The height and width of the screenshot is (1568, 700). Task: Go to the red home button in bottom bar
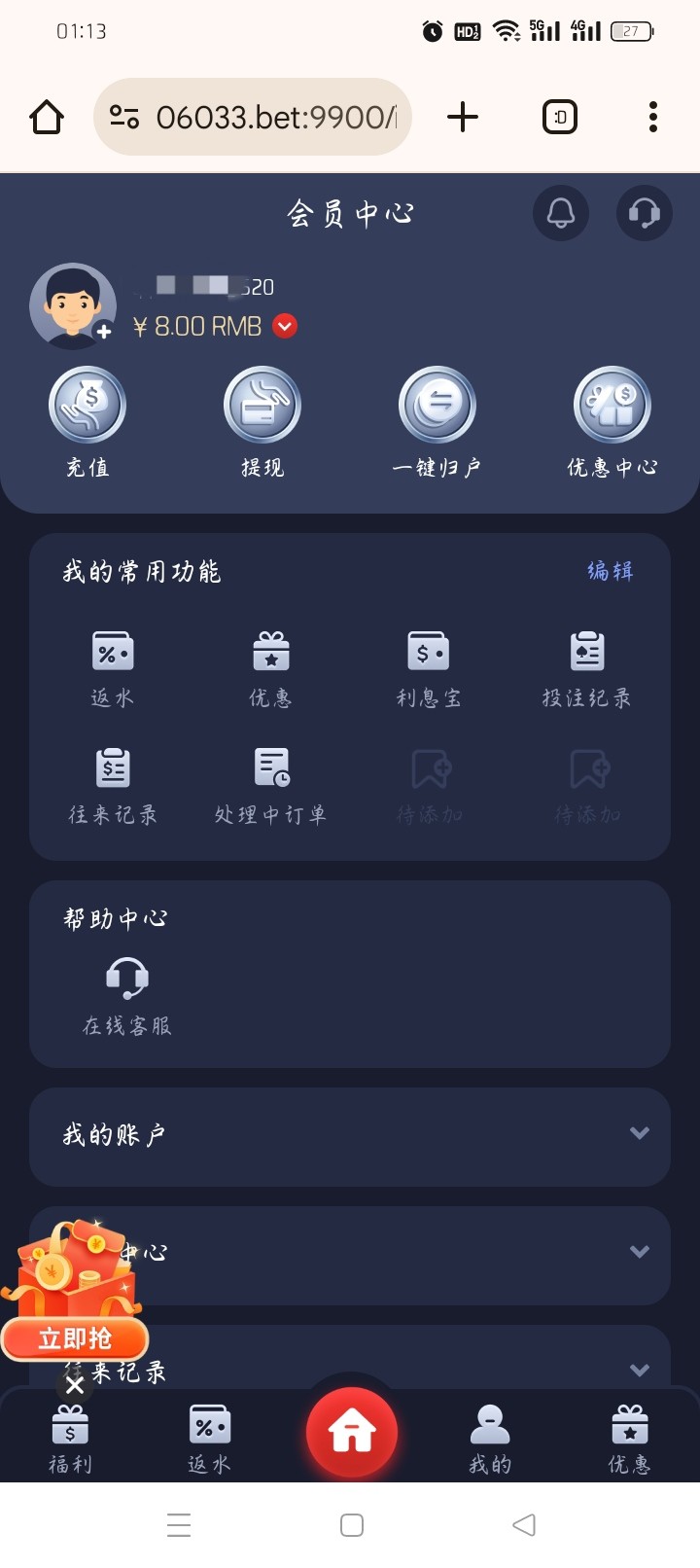pyautogui.click(x=351, y=1432)
